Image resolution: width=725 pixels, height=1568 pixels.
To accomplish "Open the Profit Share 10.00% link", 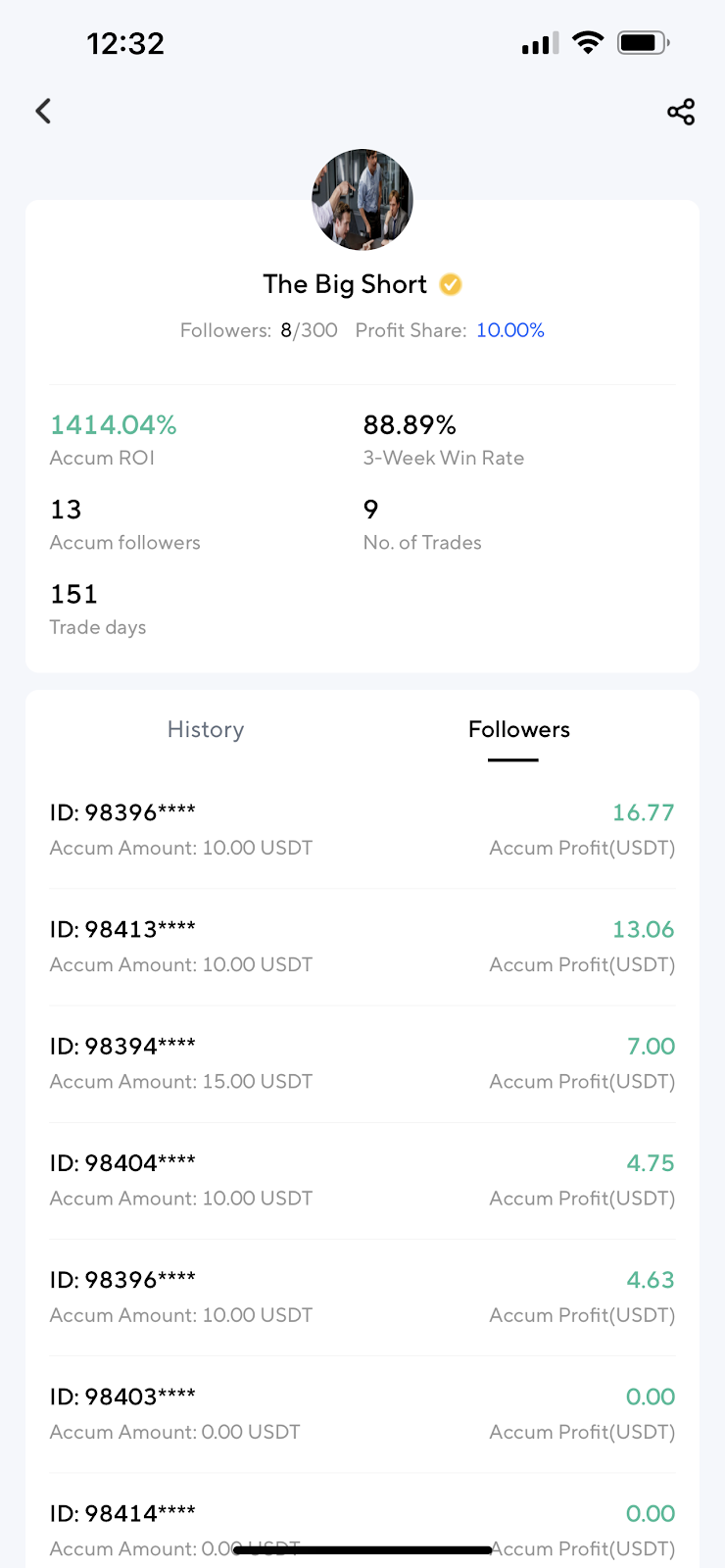I will (509, 330).
